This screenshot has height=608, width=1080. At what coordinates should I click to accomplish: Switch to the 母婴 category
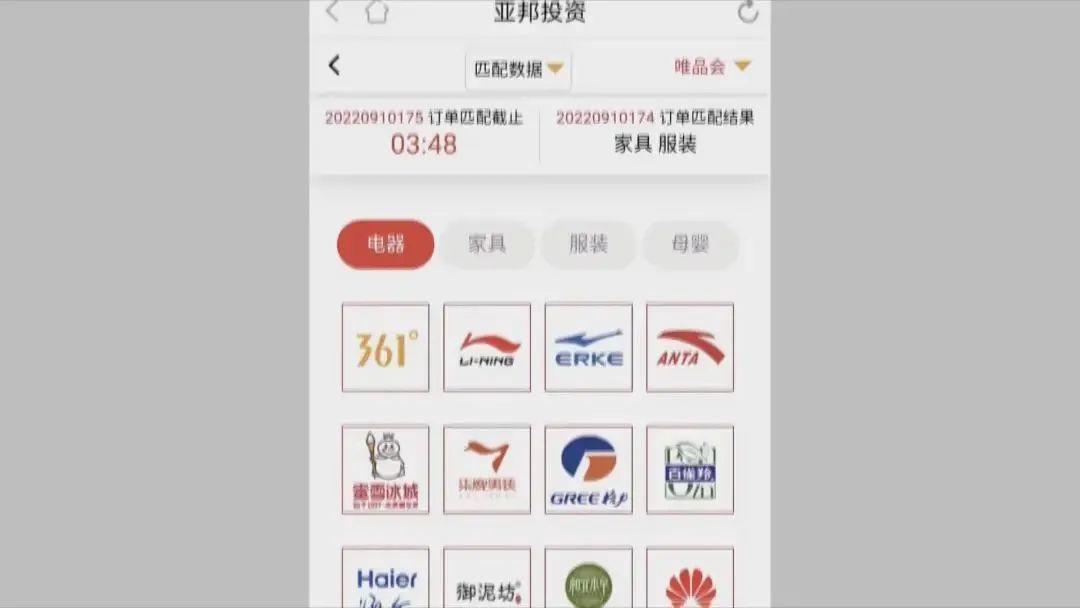[x=690, y=245]
